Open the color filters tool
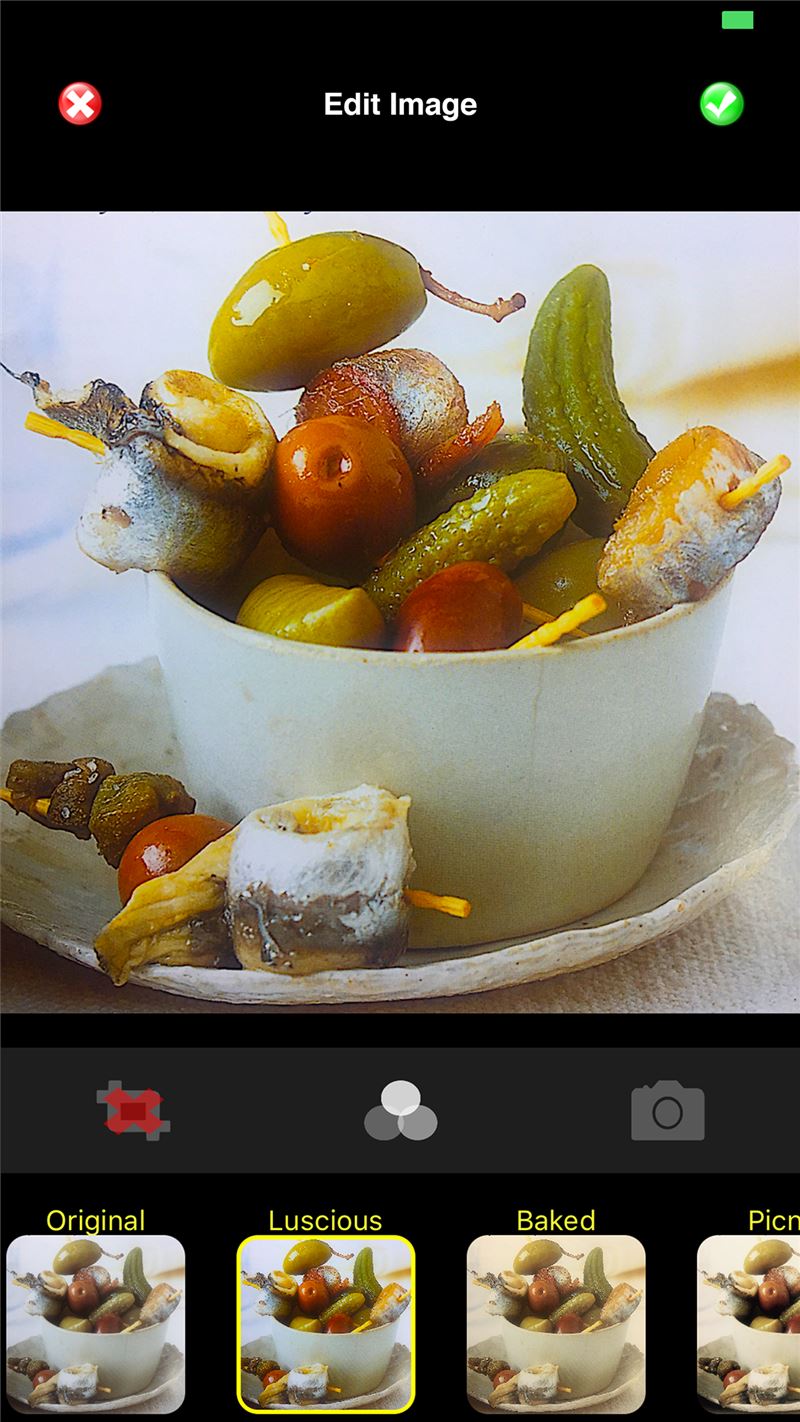 click(400, 1111)
